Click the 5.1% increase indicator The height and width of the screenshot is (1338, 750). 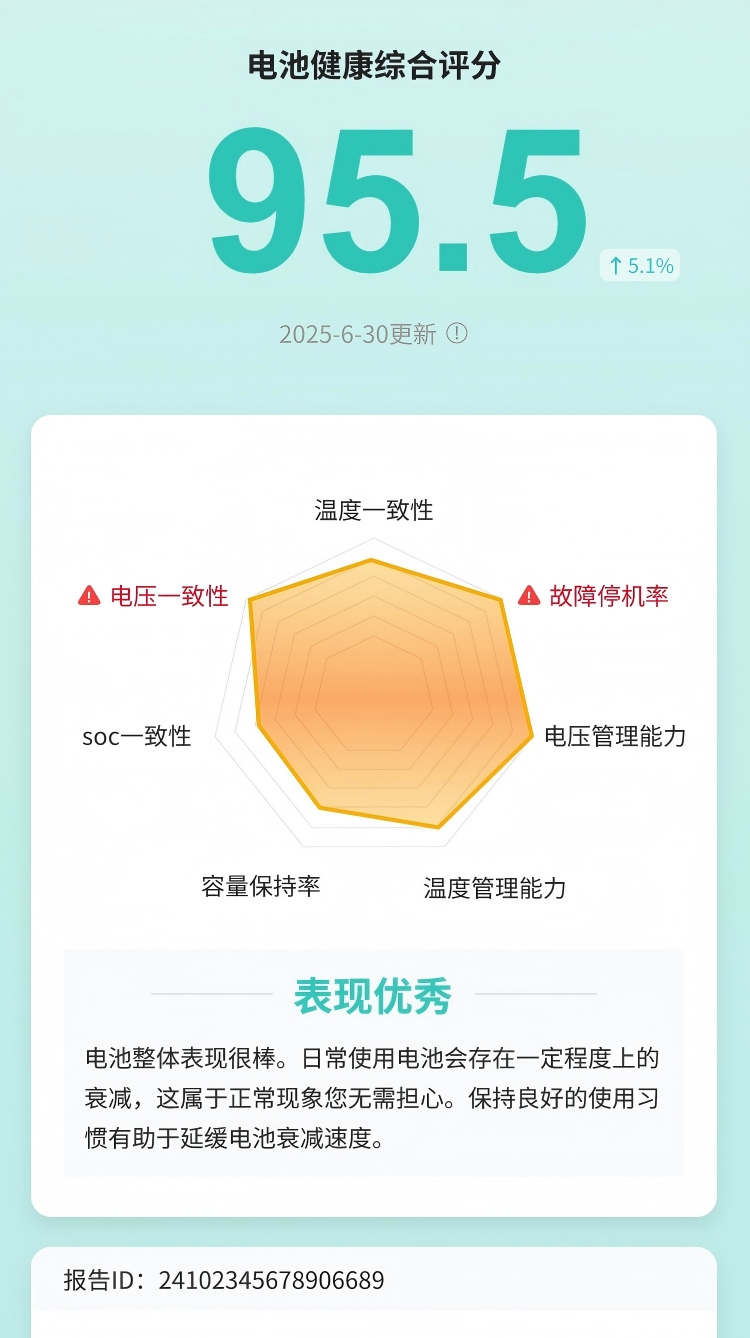coord(640,264)
